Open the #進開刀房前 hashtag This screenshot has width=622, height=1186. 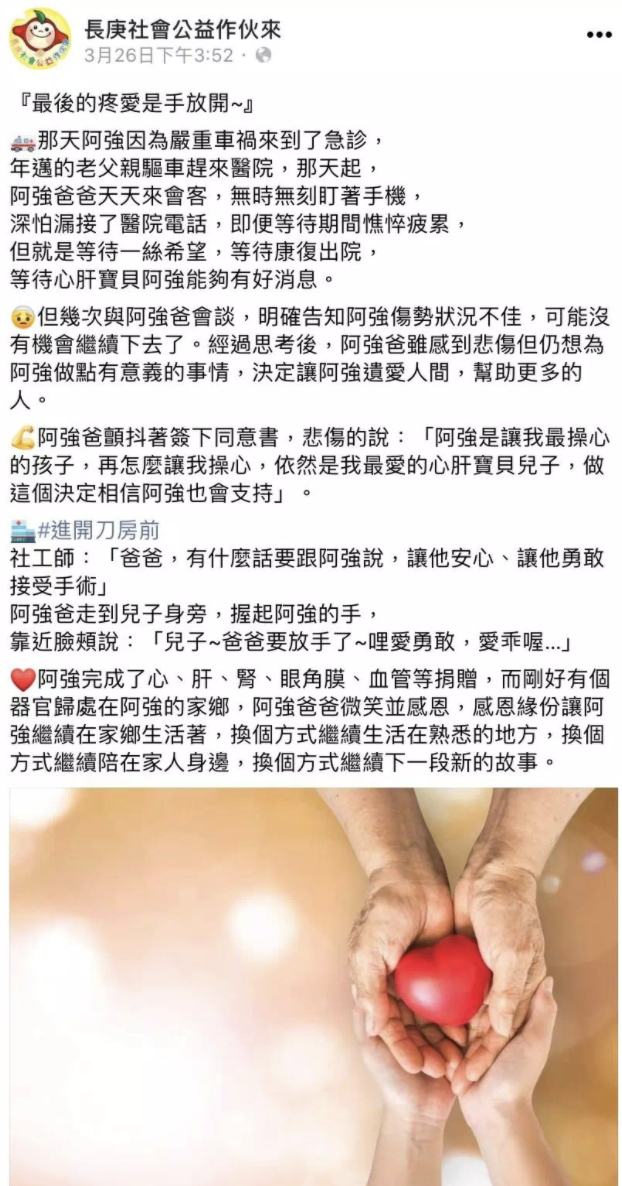click(x=98, y=530)
